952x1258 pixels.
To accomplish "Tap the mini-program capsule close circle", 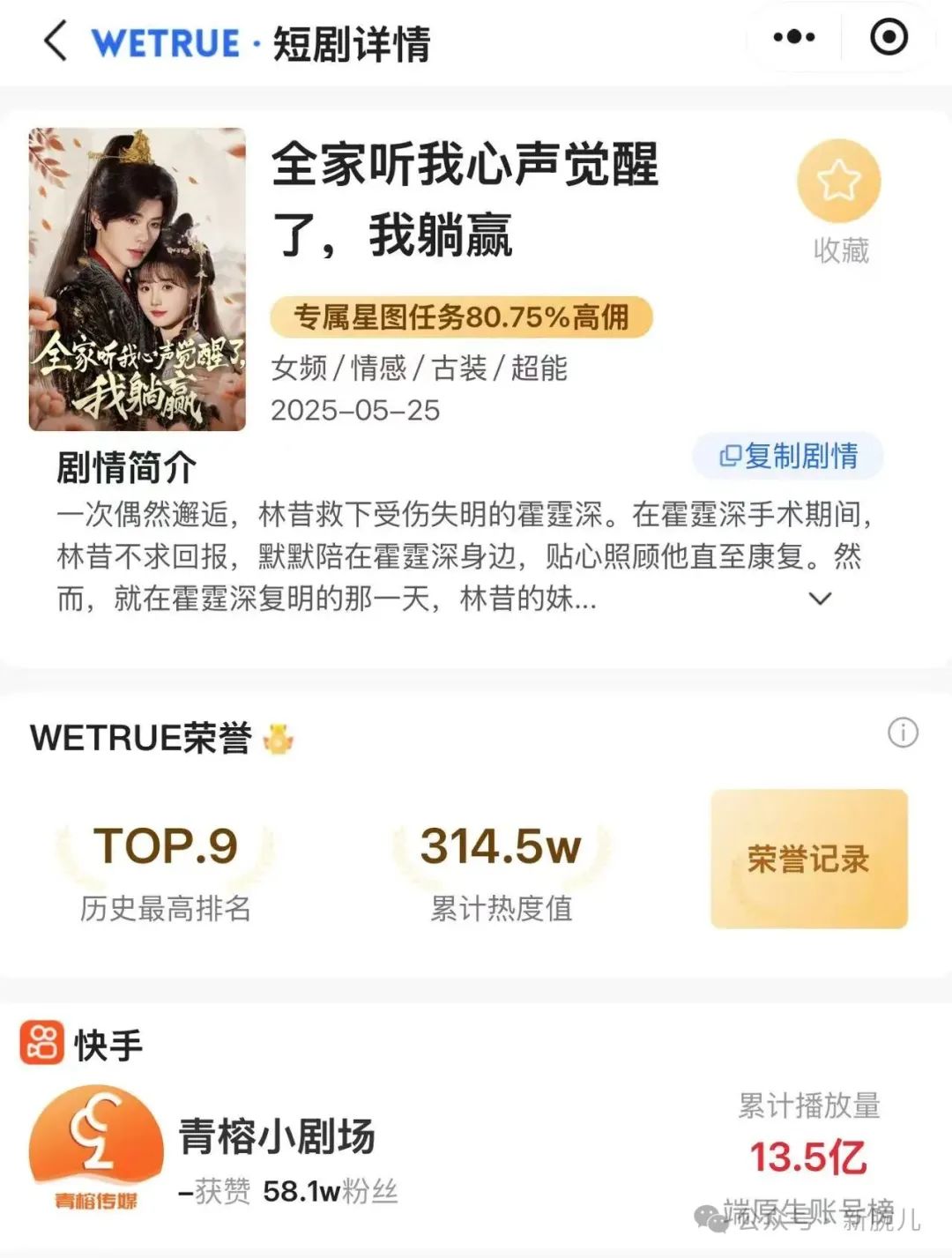I will click(890, 37).
